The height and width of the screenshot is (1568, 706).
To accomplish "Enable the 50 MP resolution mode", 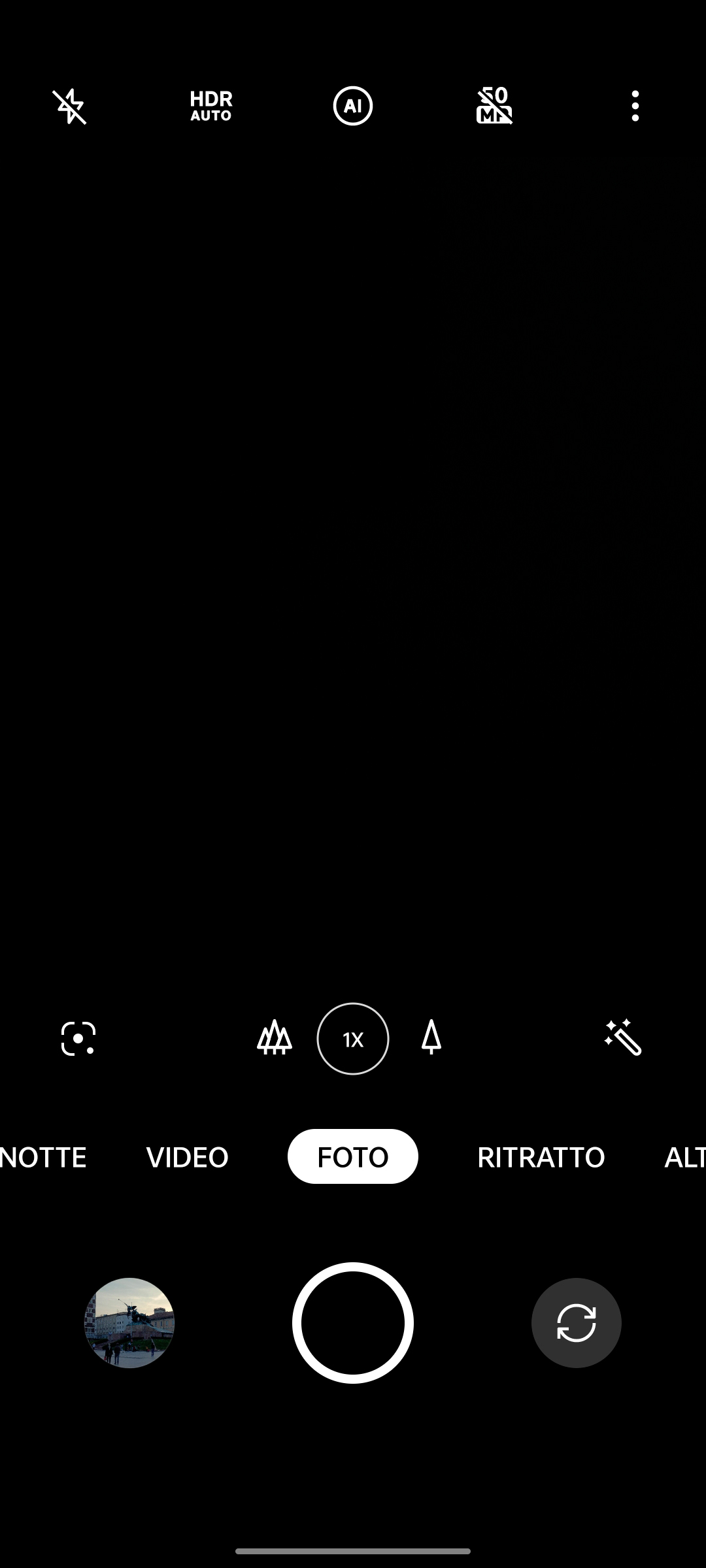I will pyautogui.click(x=494, y=106).
